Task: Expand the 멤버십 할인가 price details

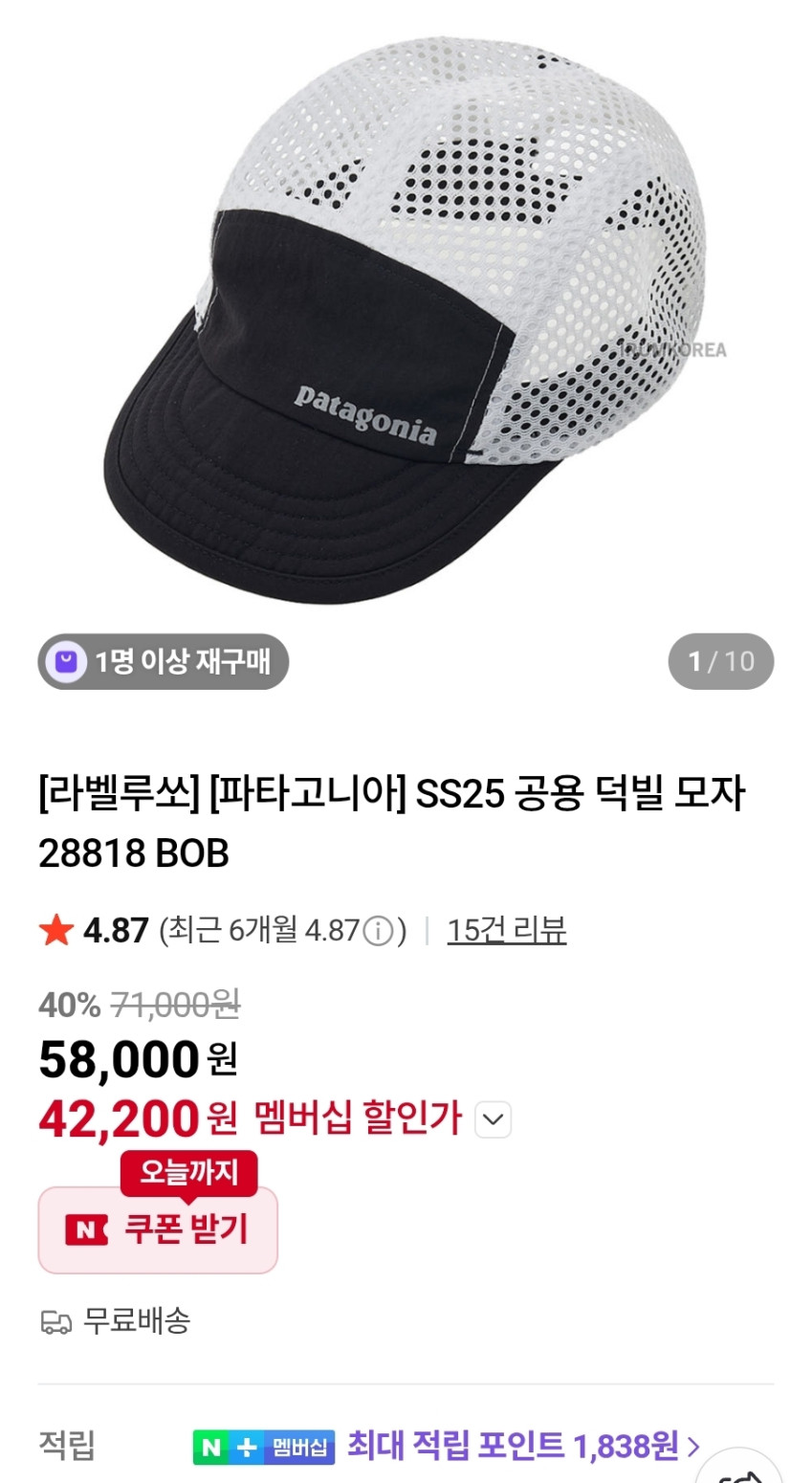Action: [x=493, y=1119]
